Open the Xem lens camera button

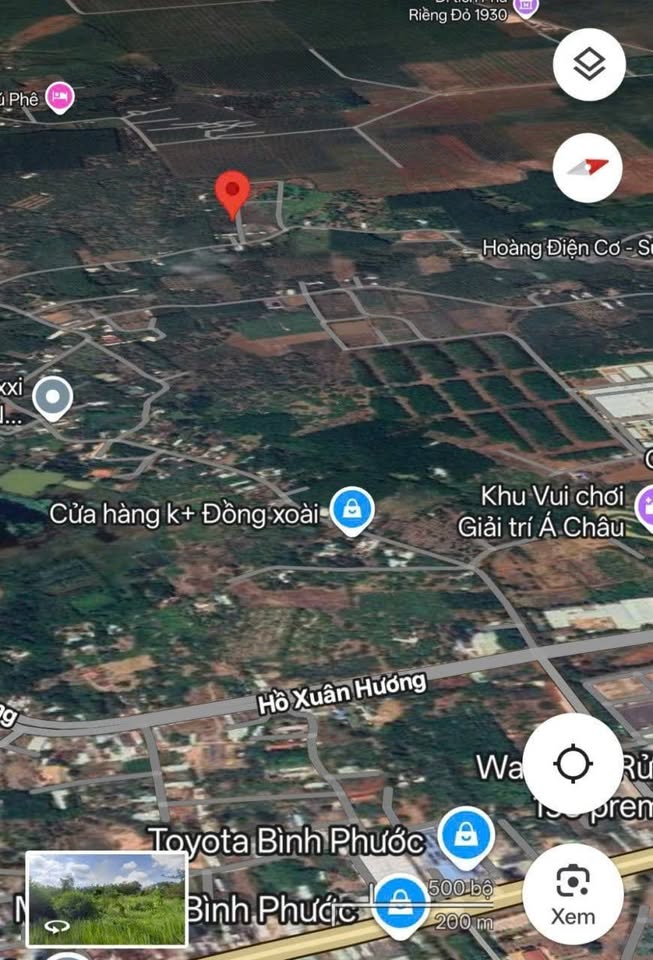tap(573, 893)
